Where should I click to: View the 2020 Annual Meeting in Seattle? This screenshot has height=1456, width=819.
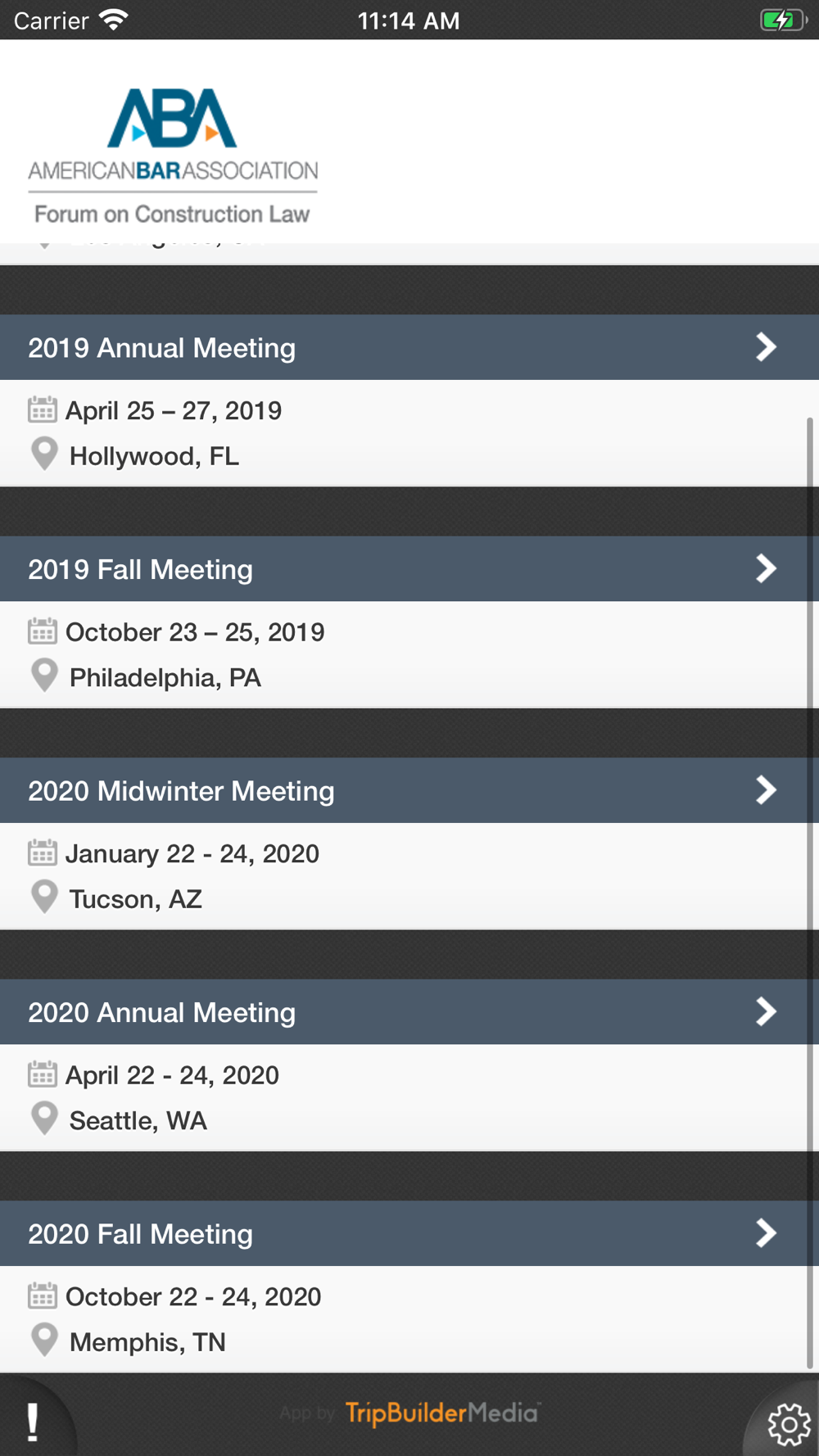(x=409, y=1012)
